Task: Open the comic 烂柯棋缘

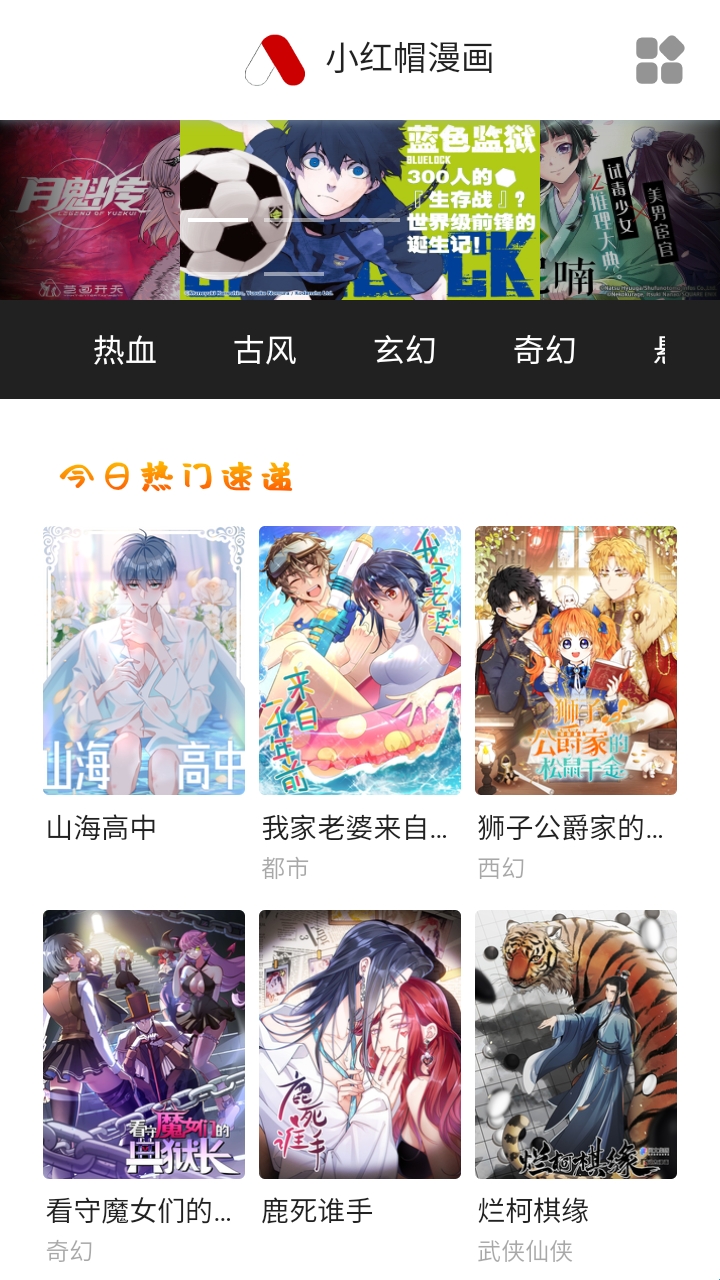Action: (x=576, y=1044)
